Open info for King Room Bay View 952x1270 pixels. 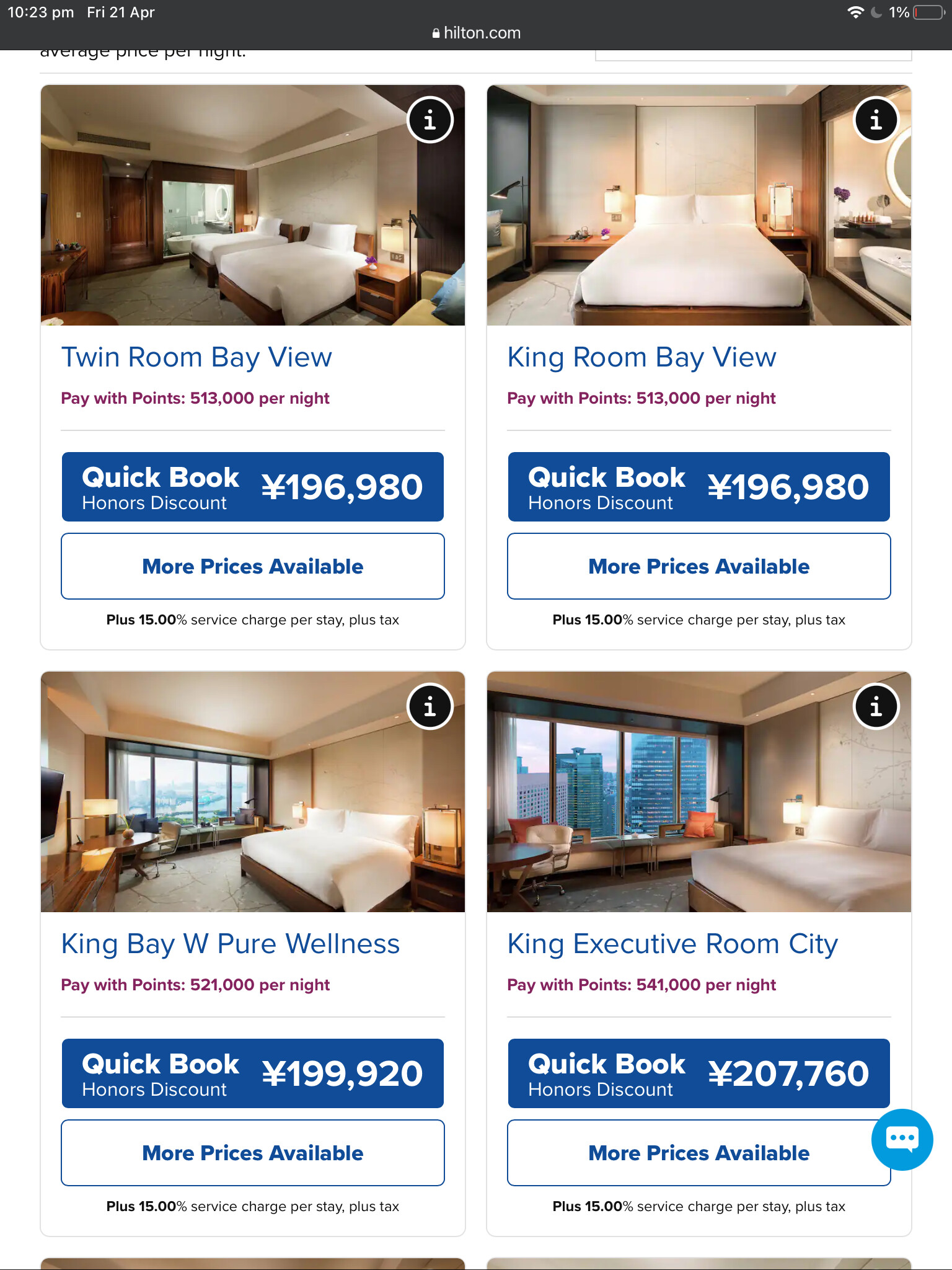[876, 120]
